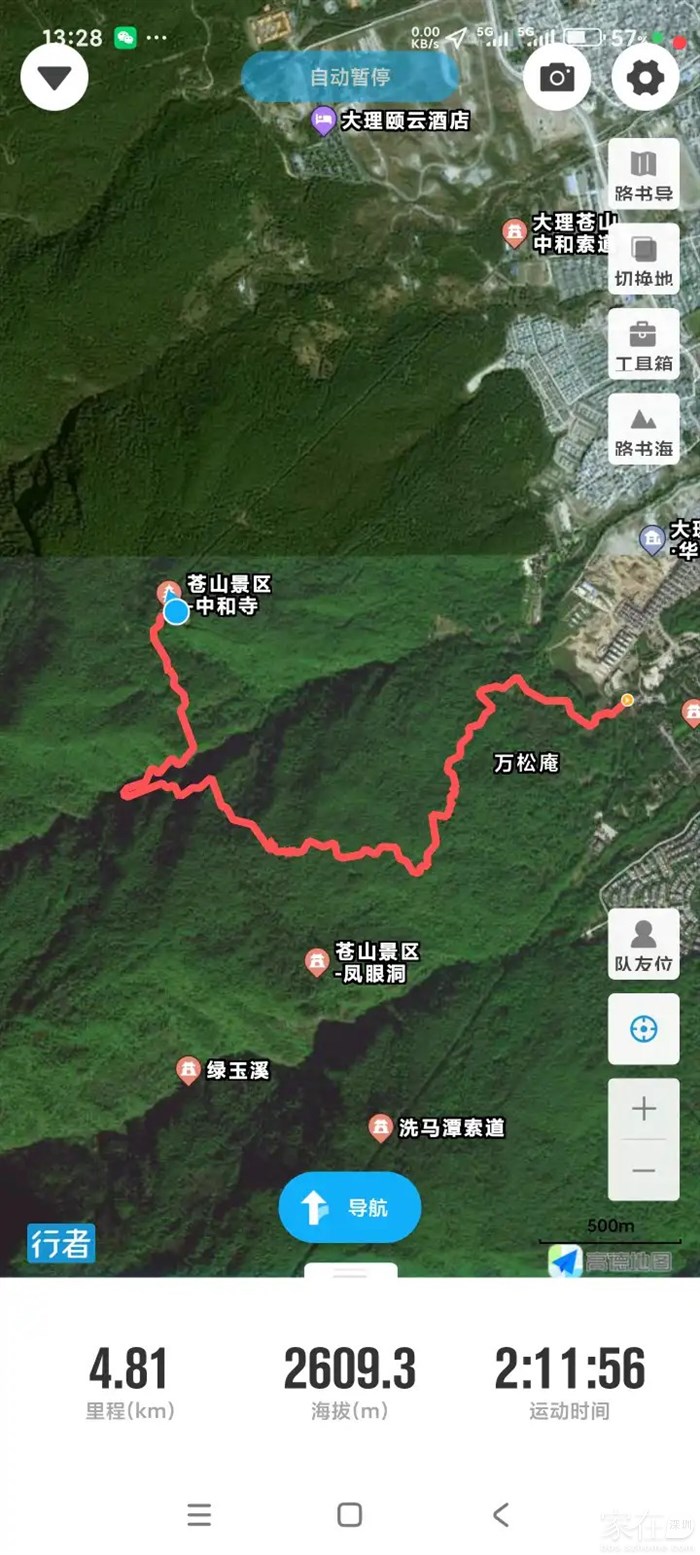The width and height of the screenshot is (700, 1555).
Task: Expand the stats panel handle
Action: (350, 1273)
